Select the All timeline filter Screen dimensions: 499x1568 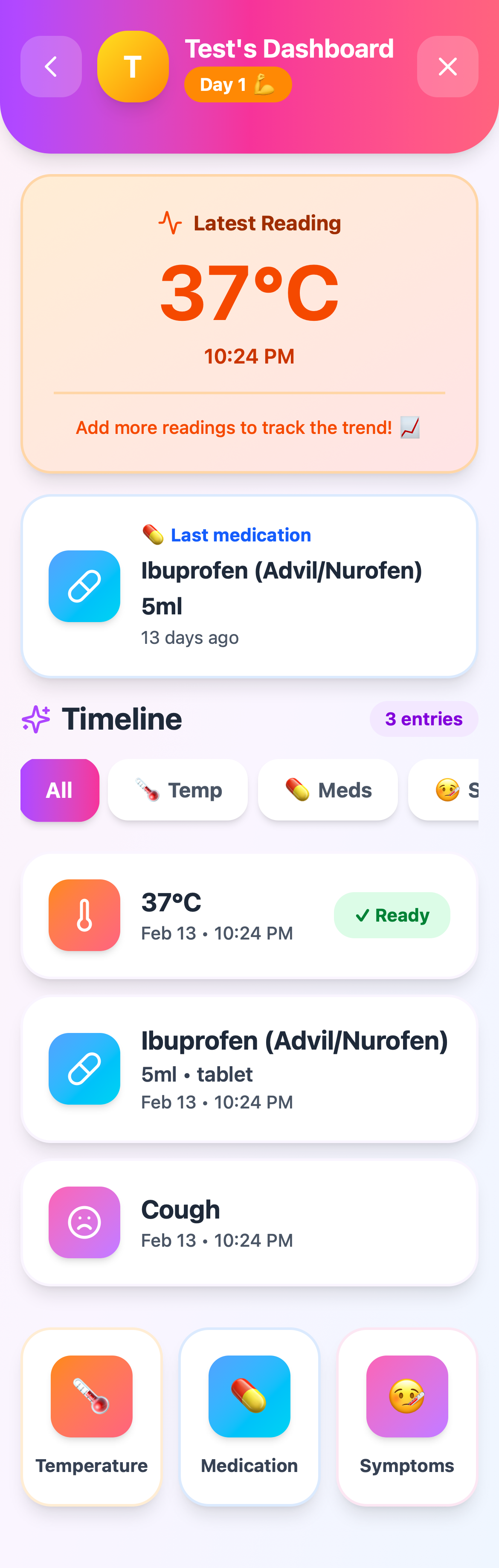(x=60, y=790)
